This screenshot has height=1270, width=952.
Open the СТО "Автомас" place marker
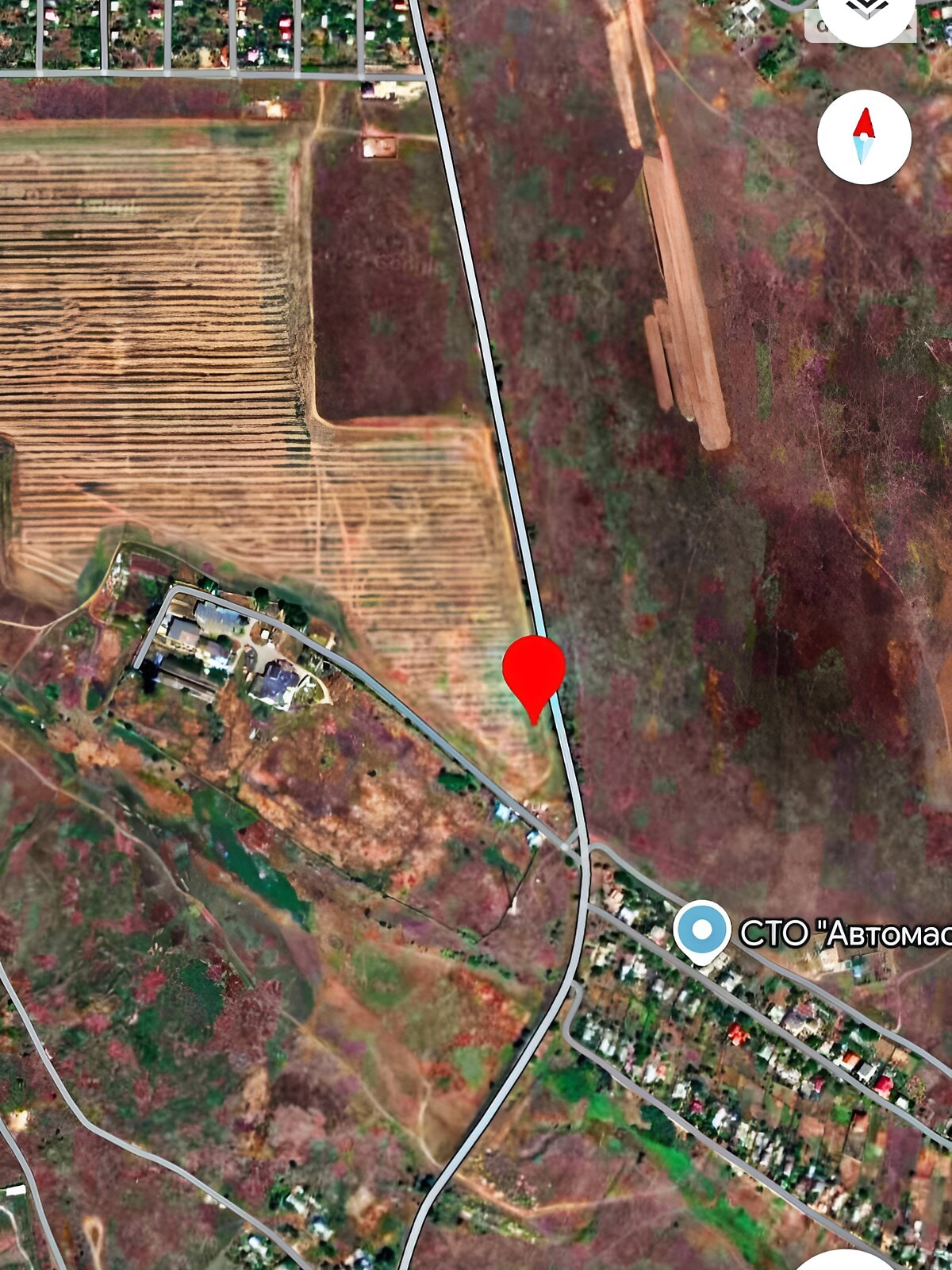702,930
